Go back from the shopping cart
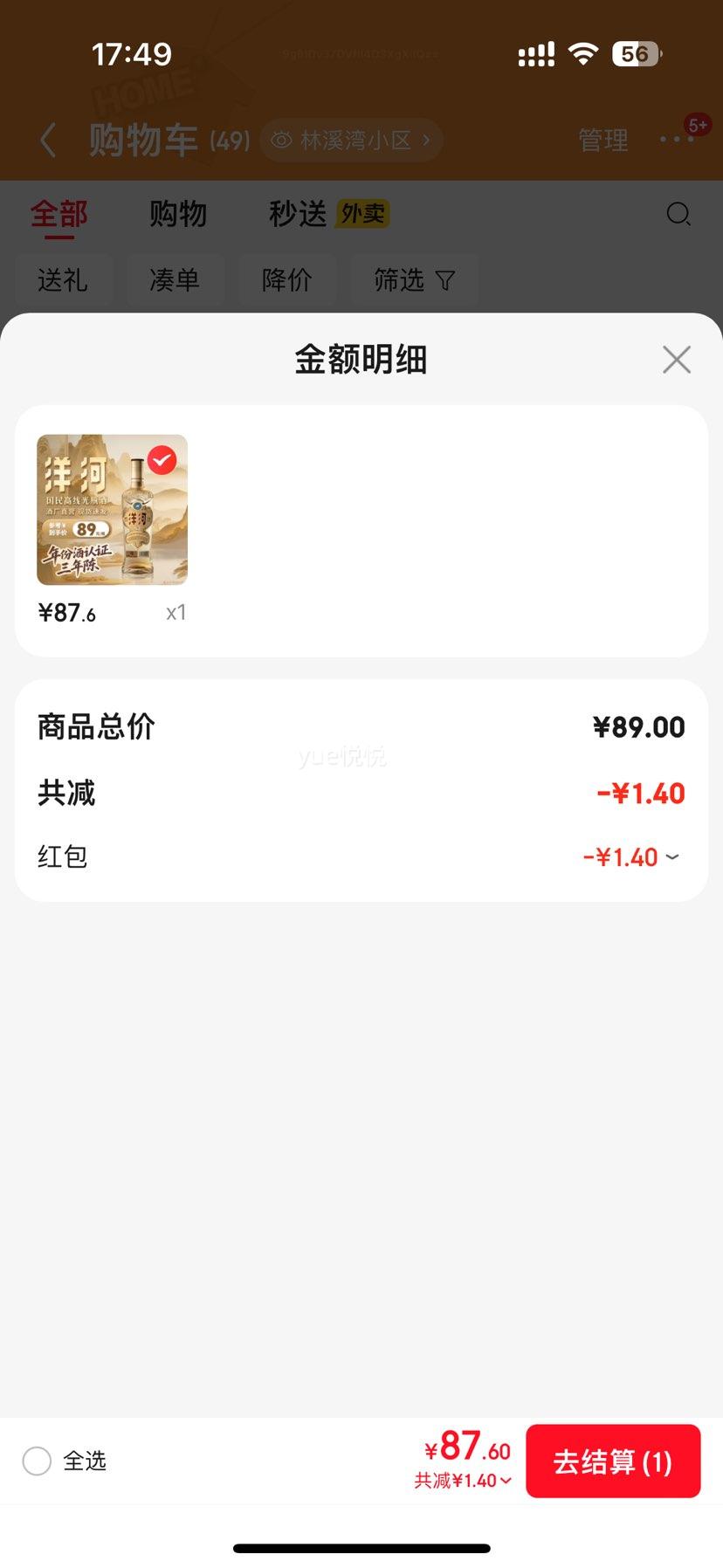This screenshot has height=1568, width=723. (49, 140)
